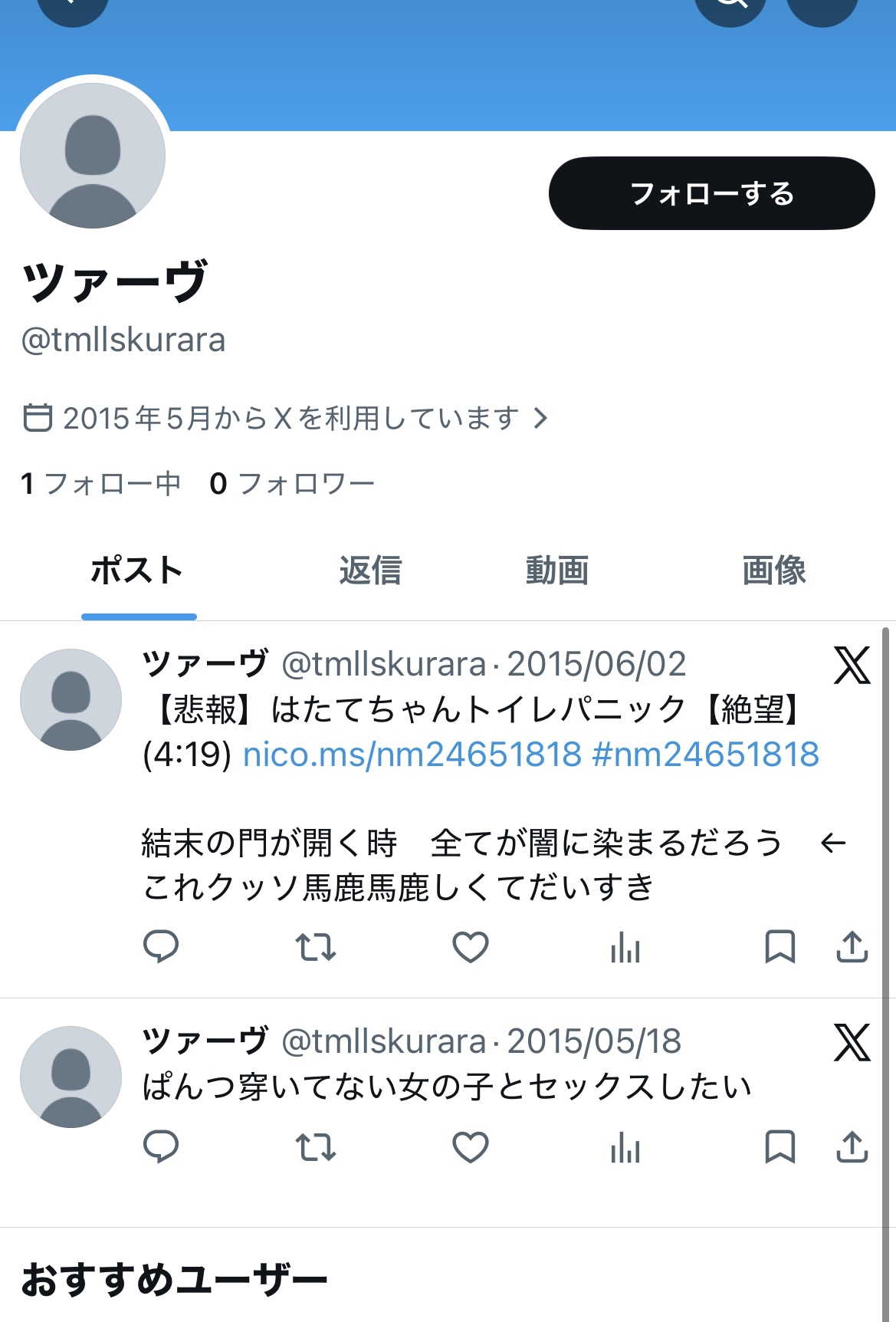Viewport: 896px width, 1322px height.
Task: Like the 2015/05/18 post
Action: click(471, 1147)
